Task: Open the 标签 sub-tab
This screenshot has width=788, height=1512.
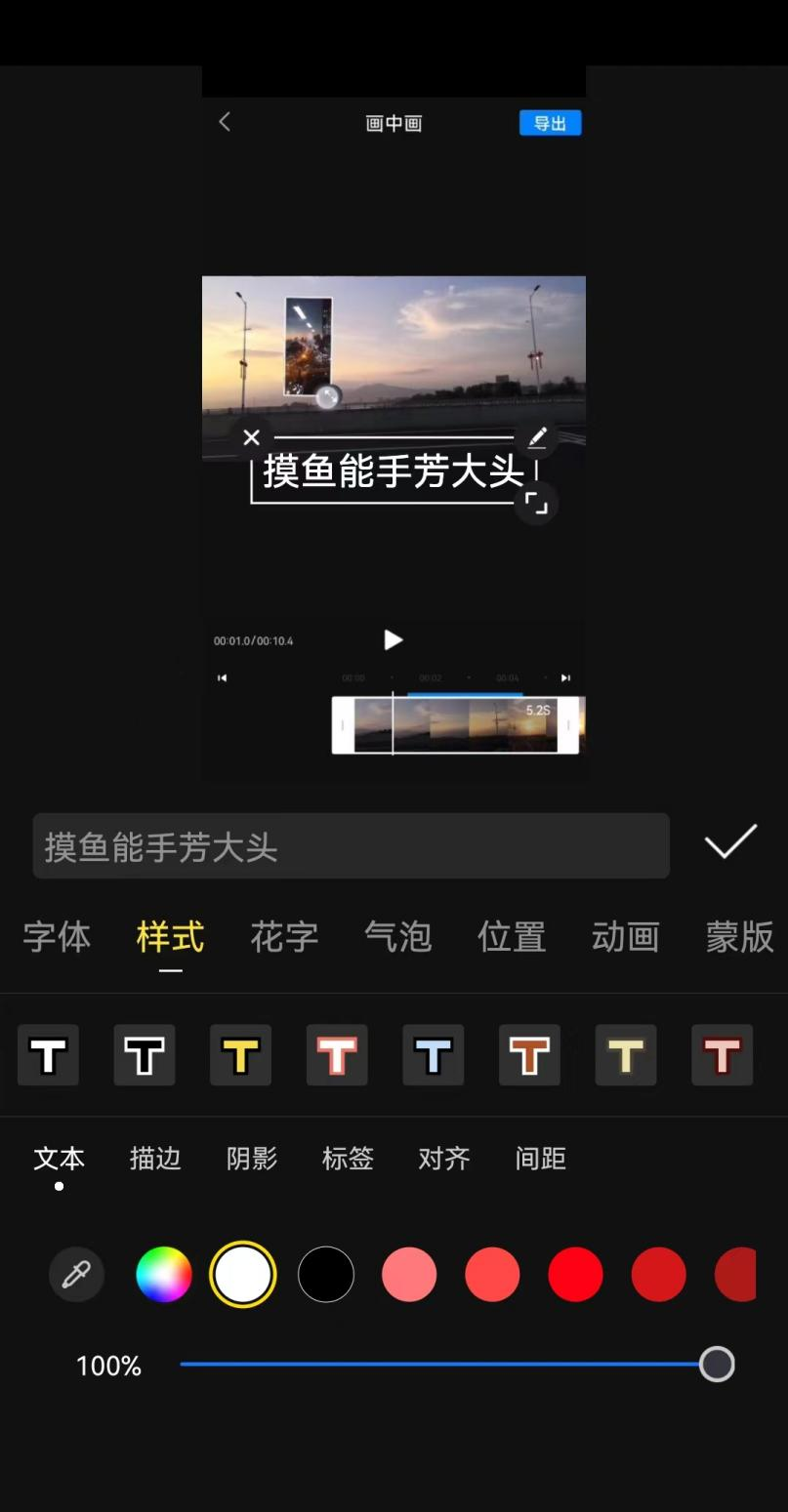Action: (x=348, y=1159)
